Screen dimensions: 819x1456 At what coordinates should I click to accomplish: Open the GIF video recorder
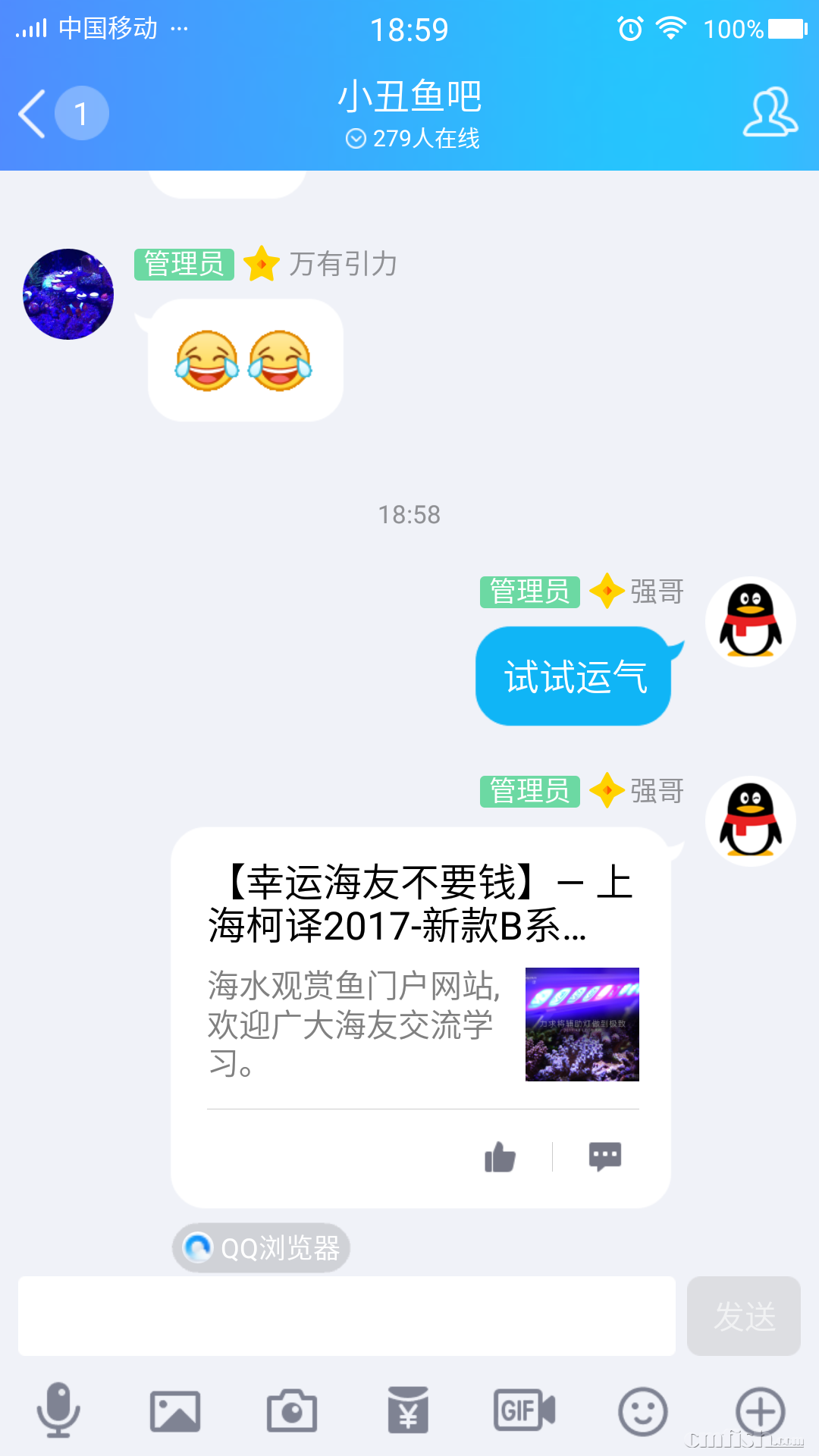pos(524,1411)
